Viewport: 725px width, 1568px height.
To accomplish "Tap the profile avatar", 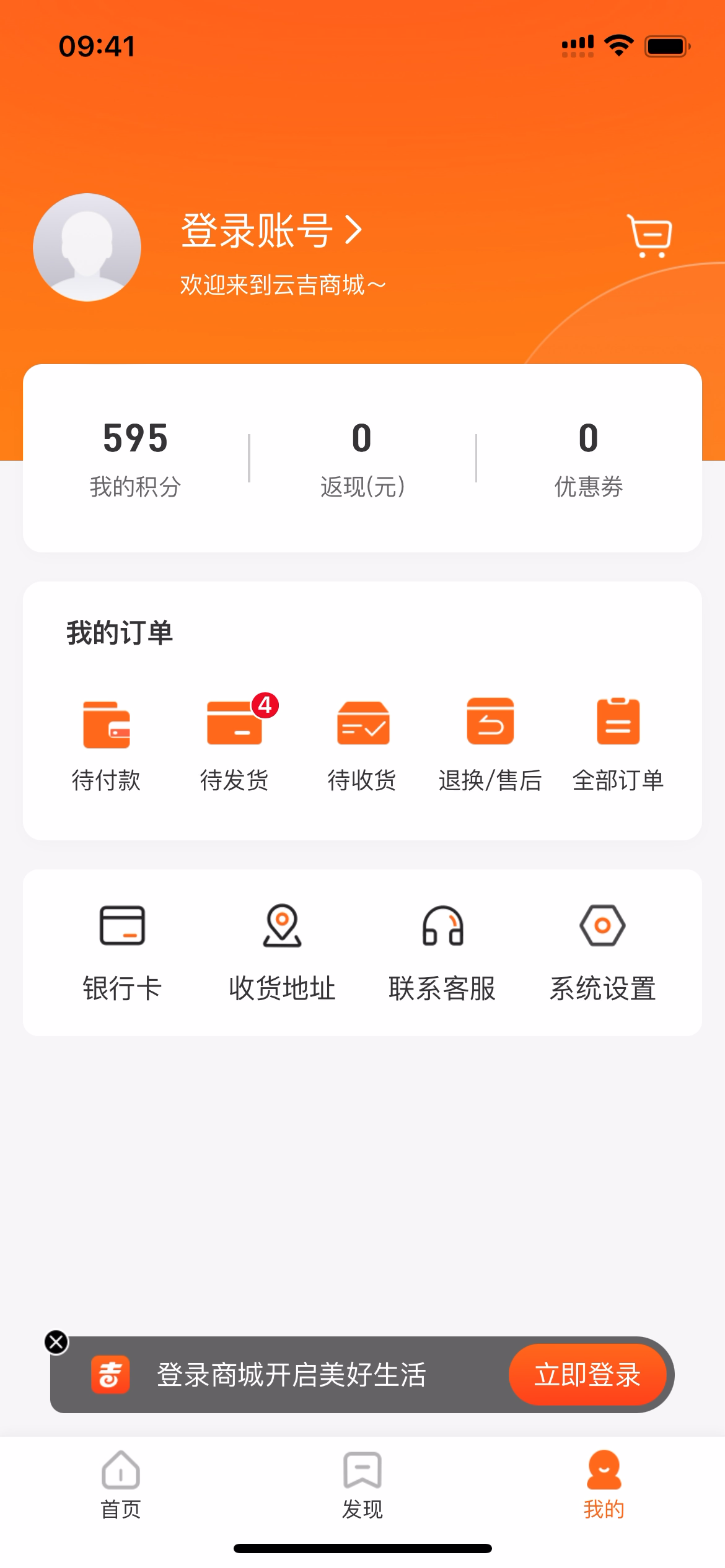I will (x=87, y=247).
